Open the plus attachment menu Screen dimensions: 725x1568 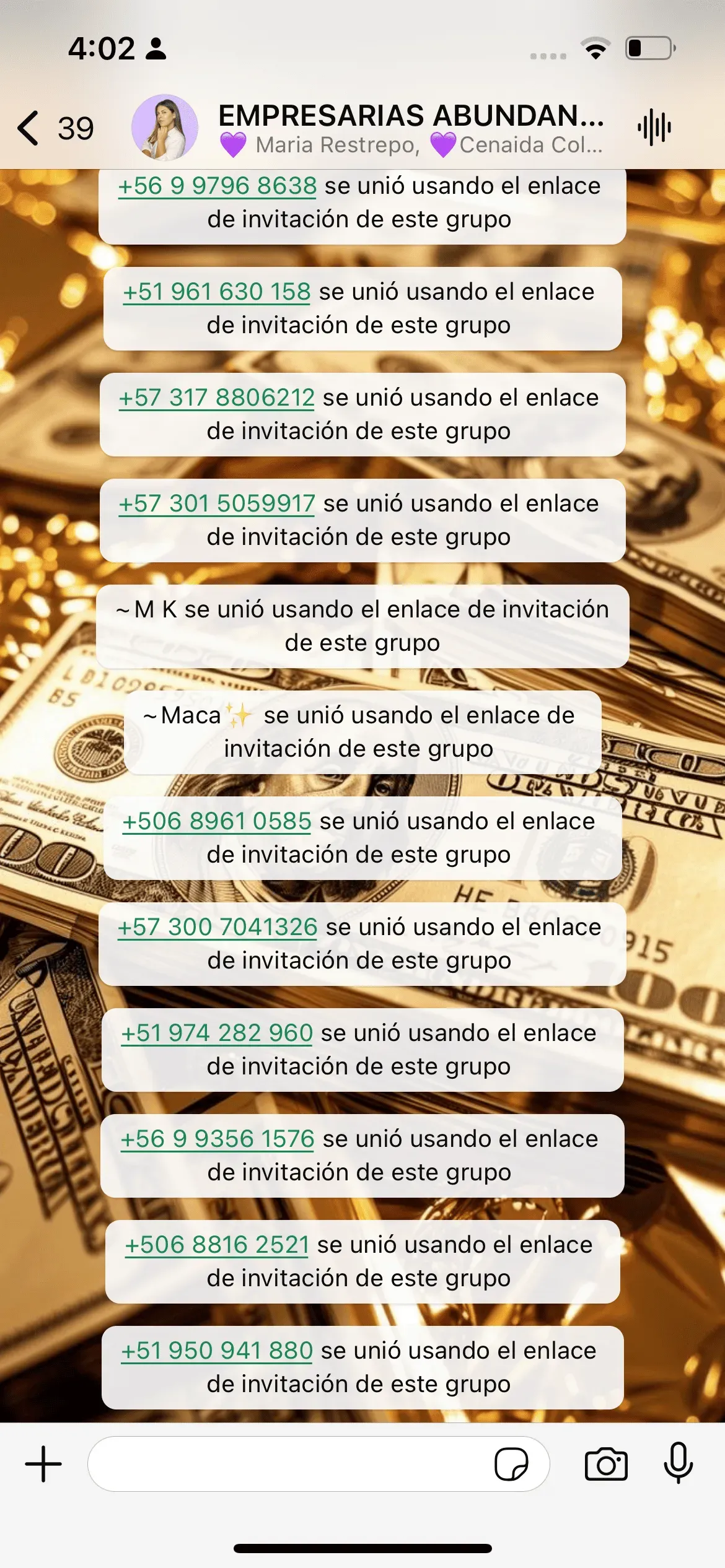(43, 1464)
